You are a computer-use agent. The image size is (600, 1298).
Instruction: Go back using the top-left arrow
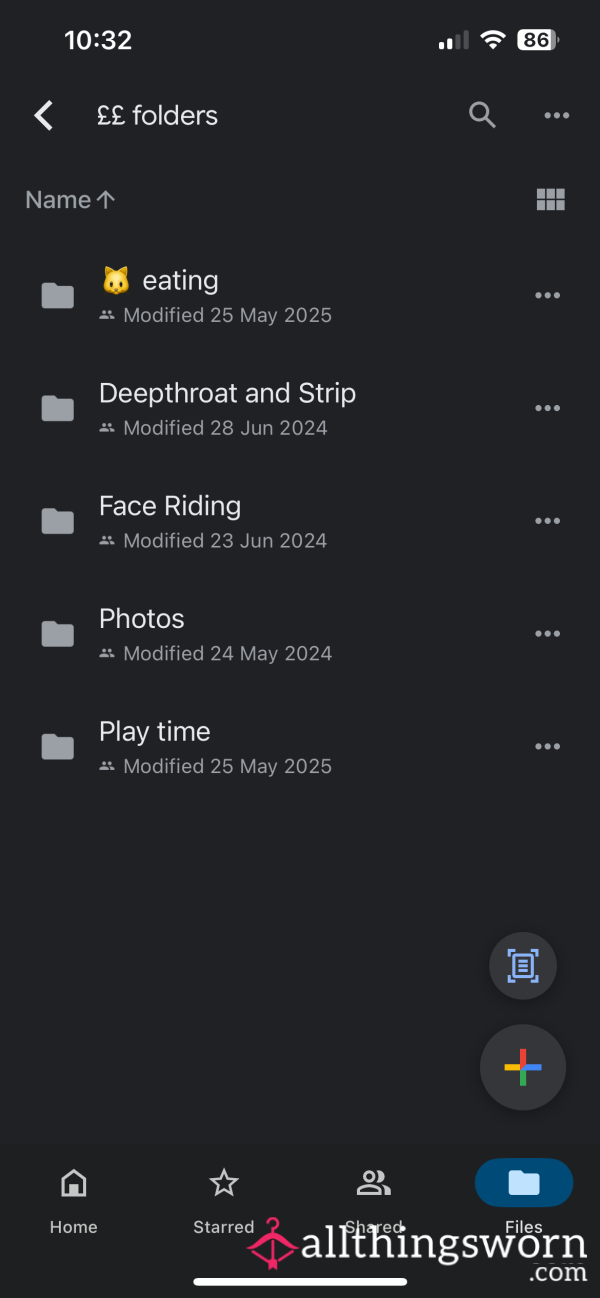point(44,116)
